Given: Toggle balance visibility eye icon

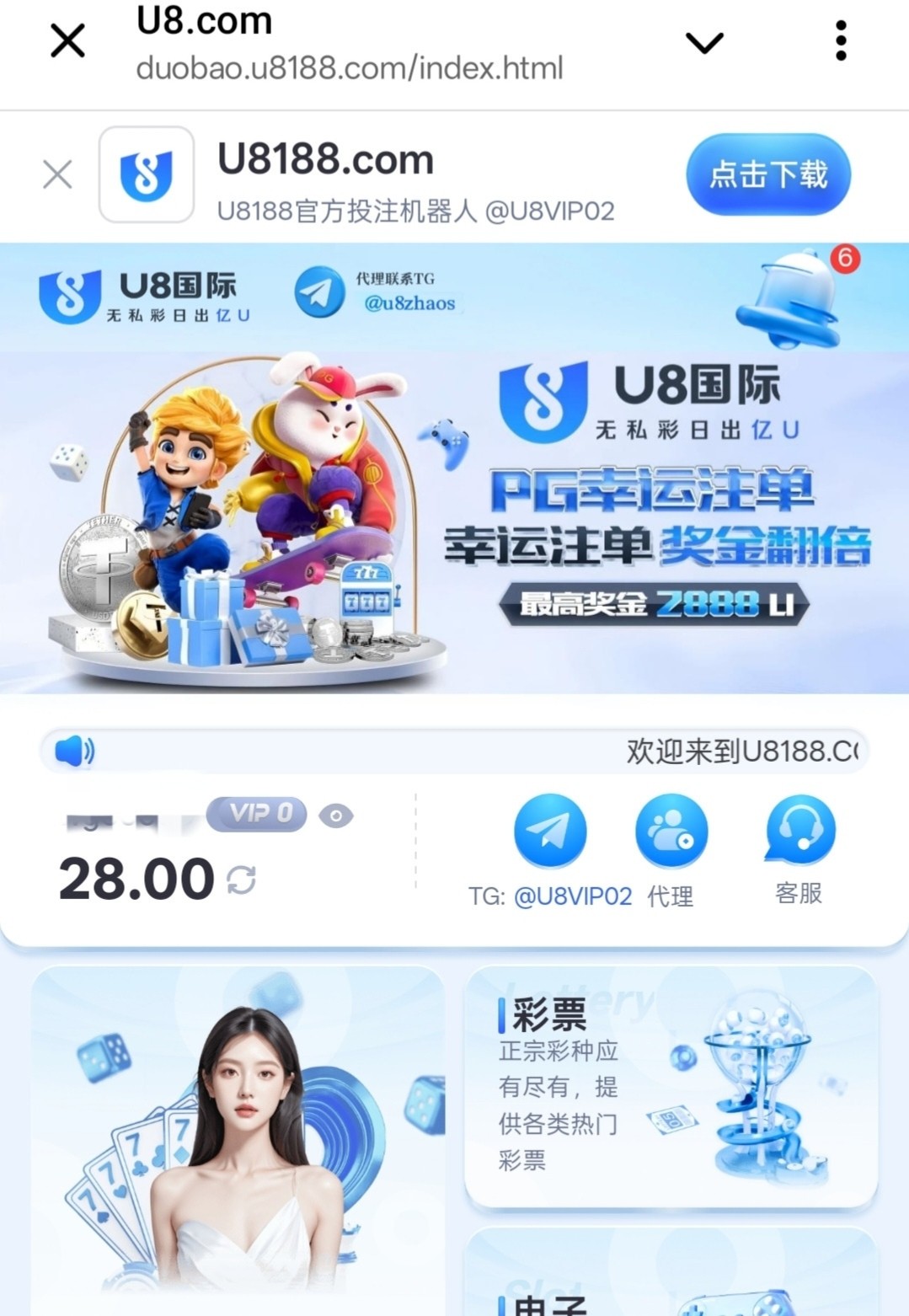Looking at the screenshot, I should click(x=336, y=816).
